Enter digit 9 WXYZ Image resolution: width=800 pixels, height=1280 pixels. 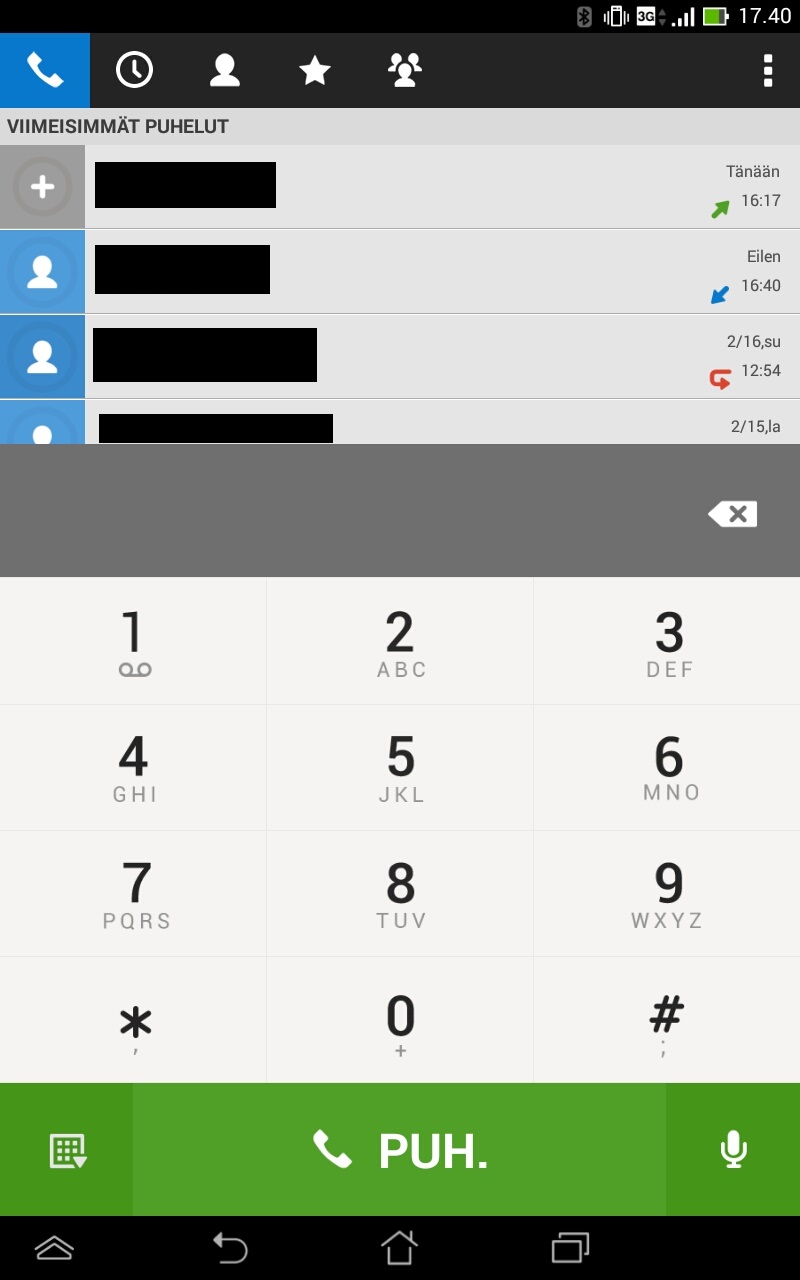pos(667,893)
